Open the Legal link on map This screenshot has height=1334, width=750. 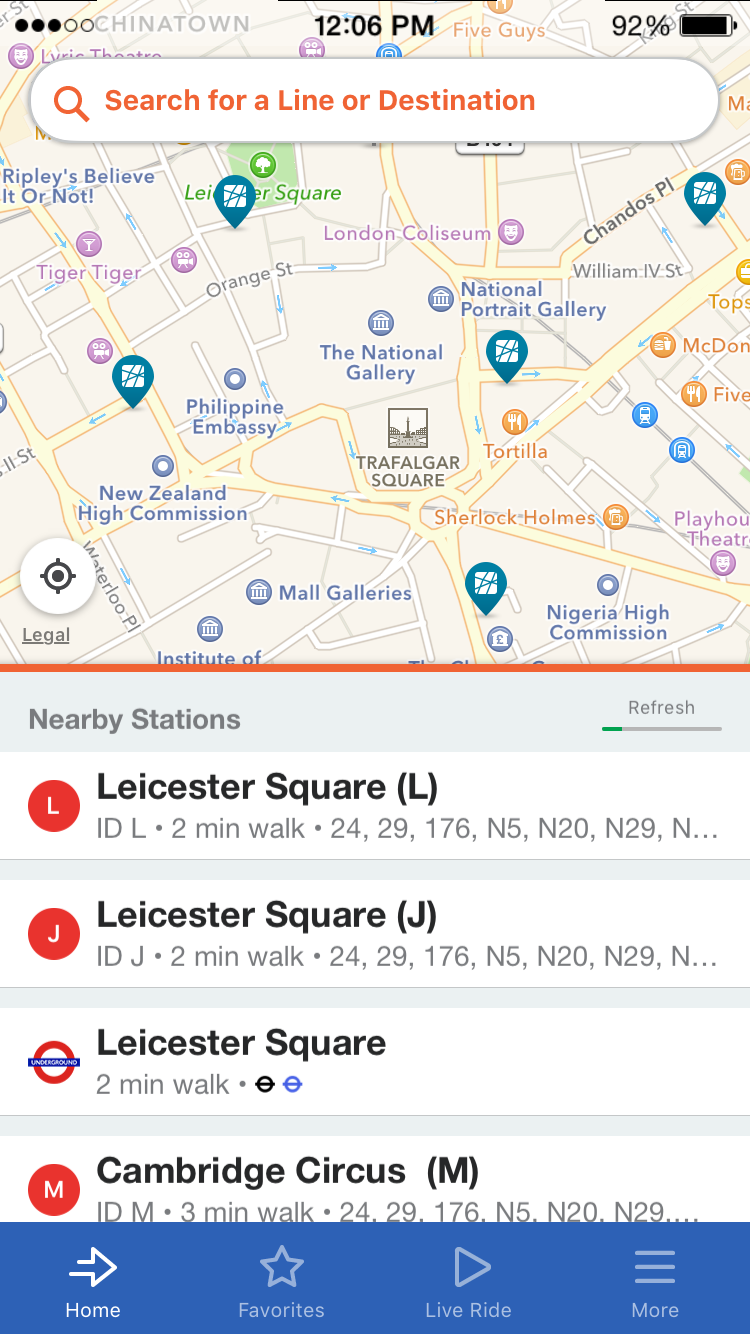point(46,635)
